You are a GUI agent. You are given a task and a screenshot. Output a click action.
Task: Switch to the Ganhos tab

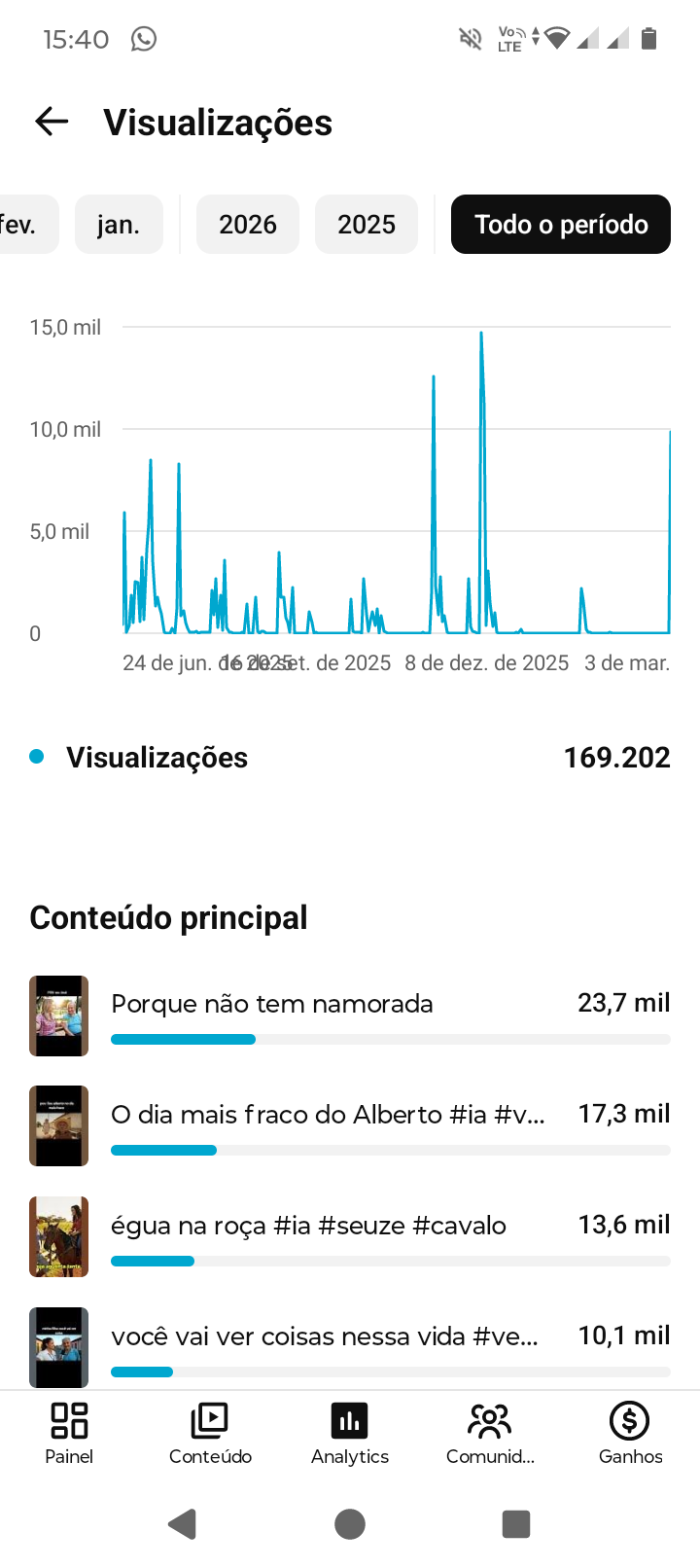630,1433
